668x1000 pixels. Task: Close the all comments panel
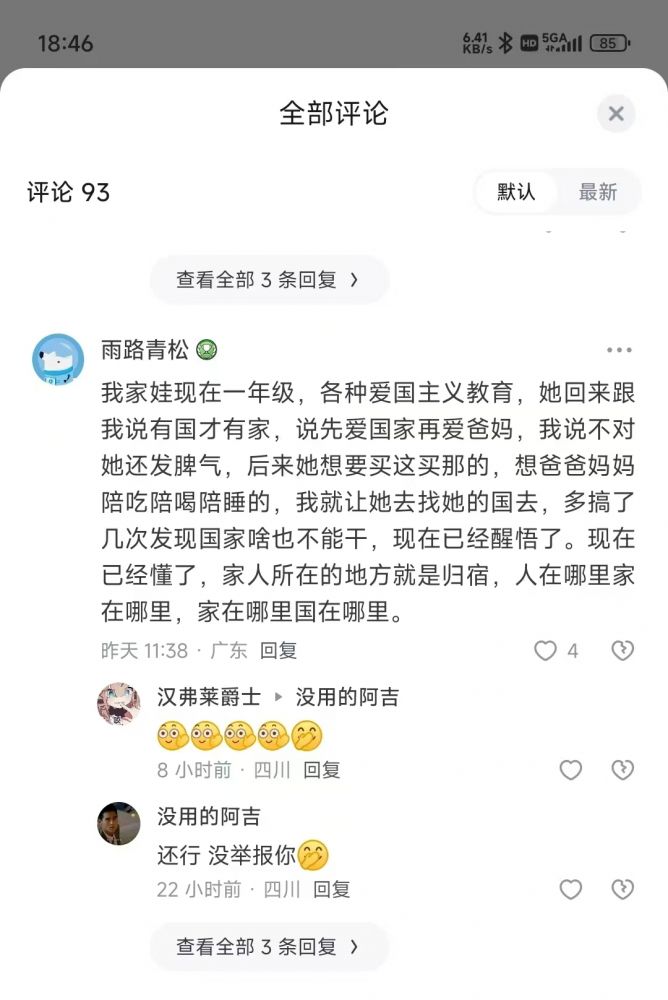coord(616,114)
